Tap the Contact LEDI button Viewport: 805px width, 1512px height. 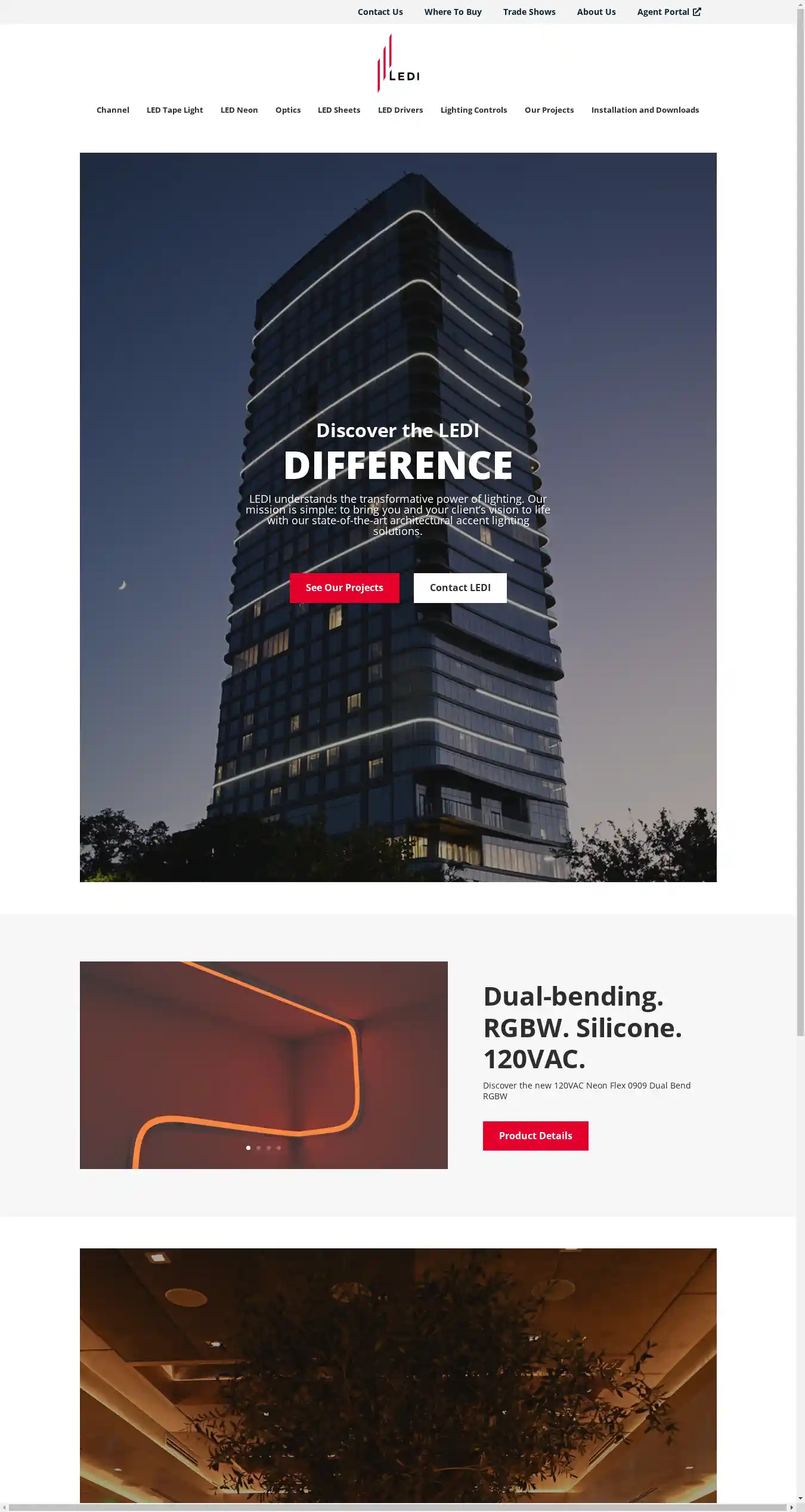click(460, 588)
